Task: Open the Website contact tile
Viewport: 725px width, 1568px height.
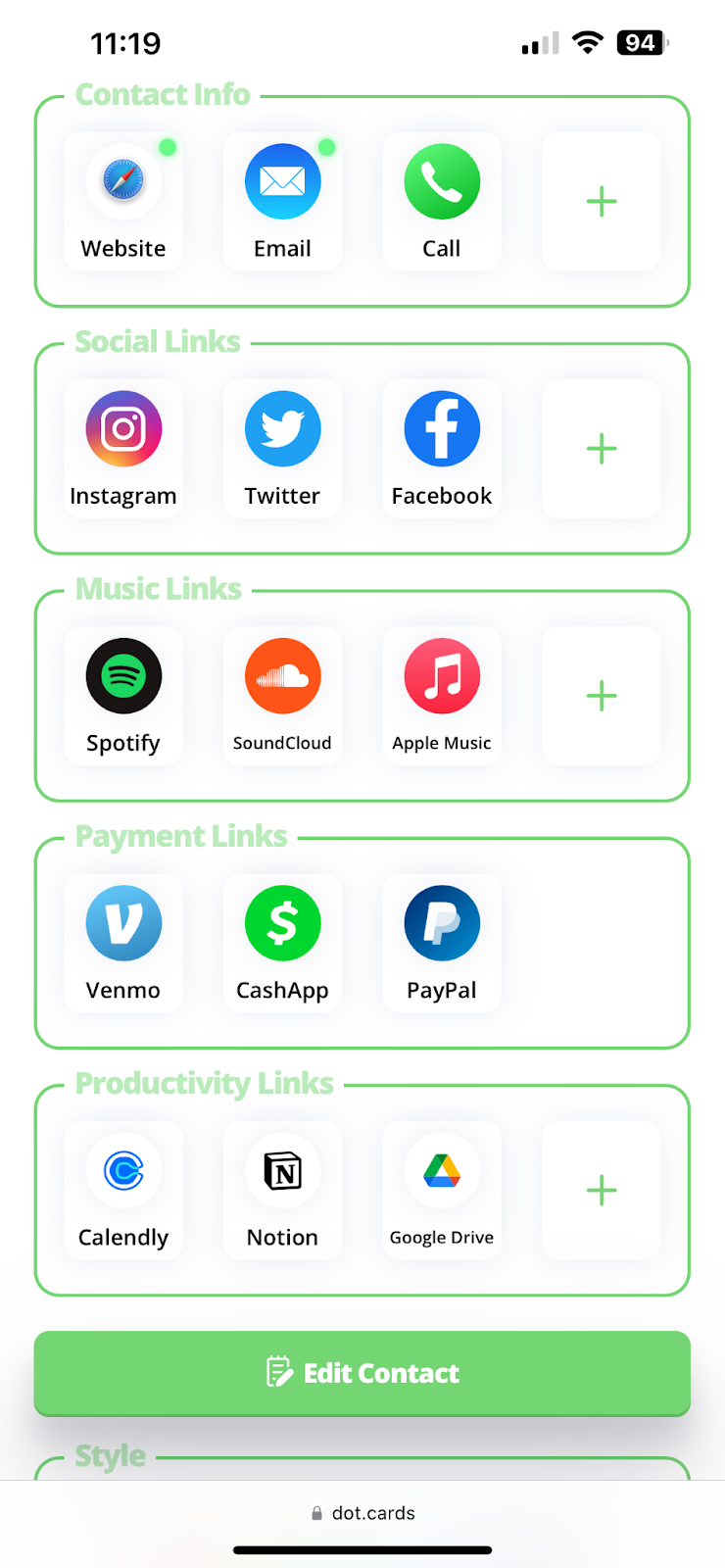Action: [x=123, y=202]
